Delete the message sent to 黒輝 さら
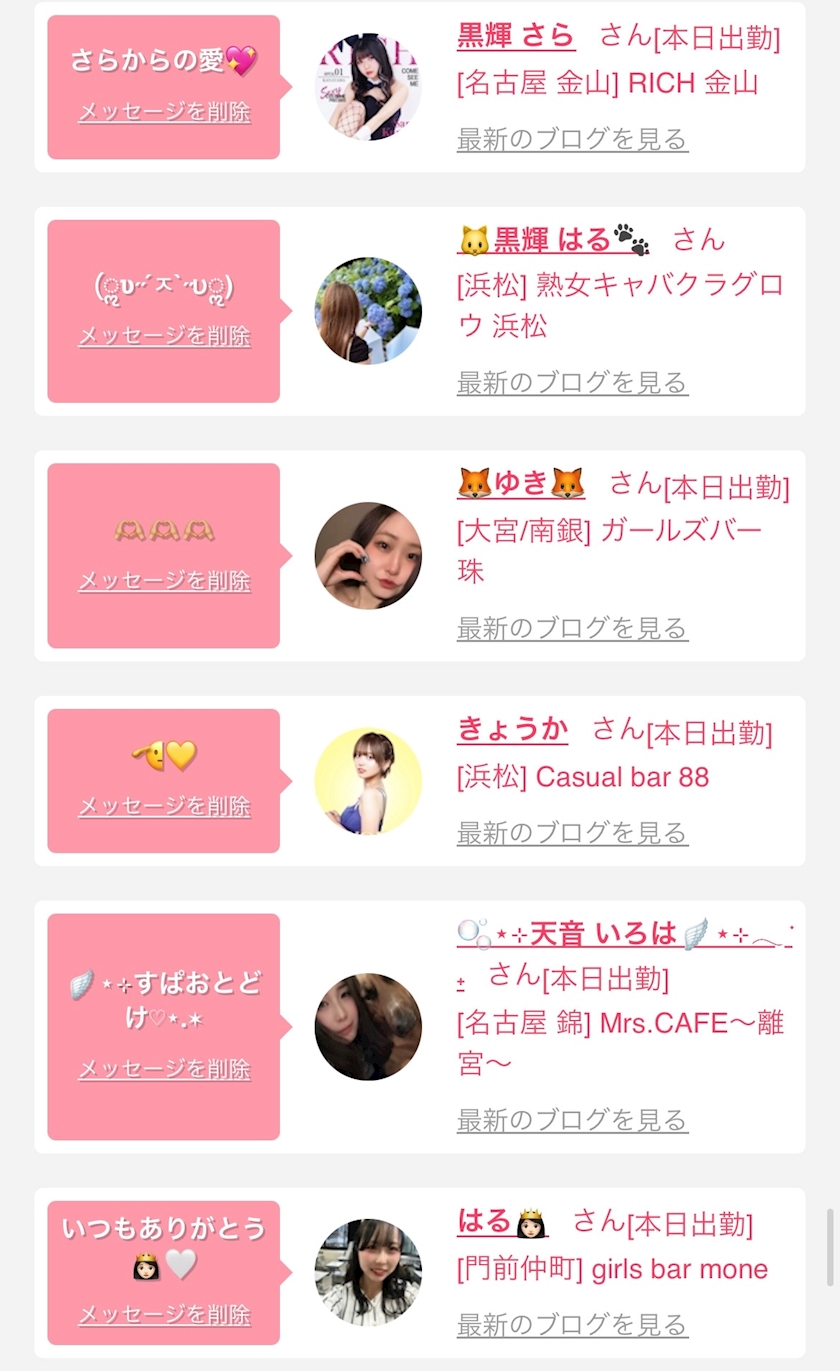840x1371 pixels. (x=164, y=112)
